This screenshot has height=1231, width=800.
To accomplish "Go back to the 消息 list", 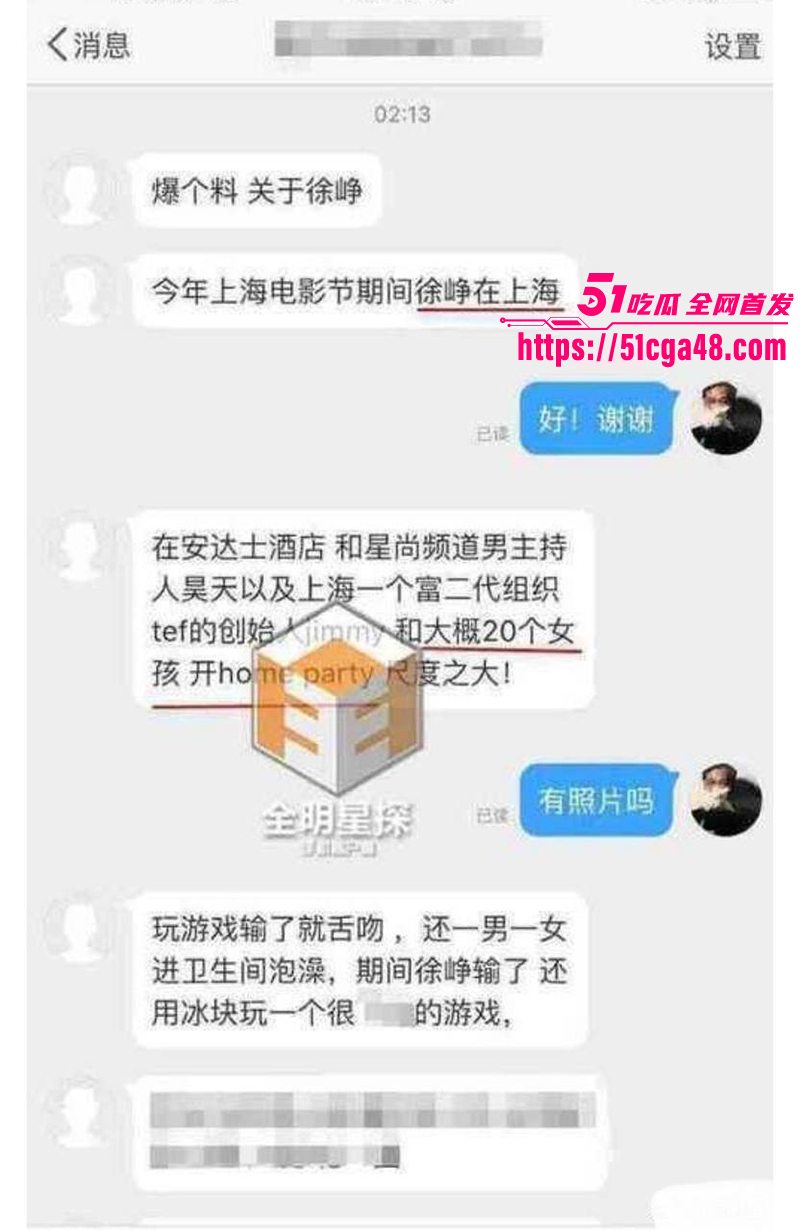I will (x=88, y=45).
